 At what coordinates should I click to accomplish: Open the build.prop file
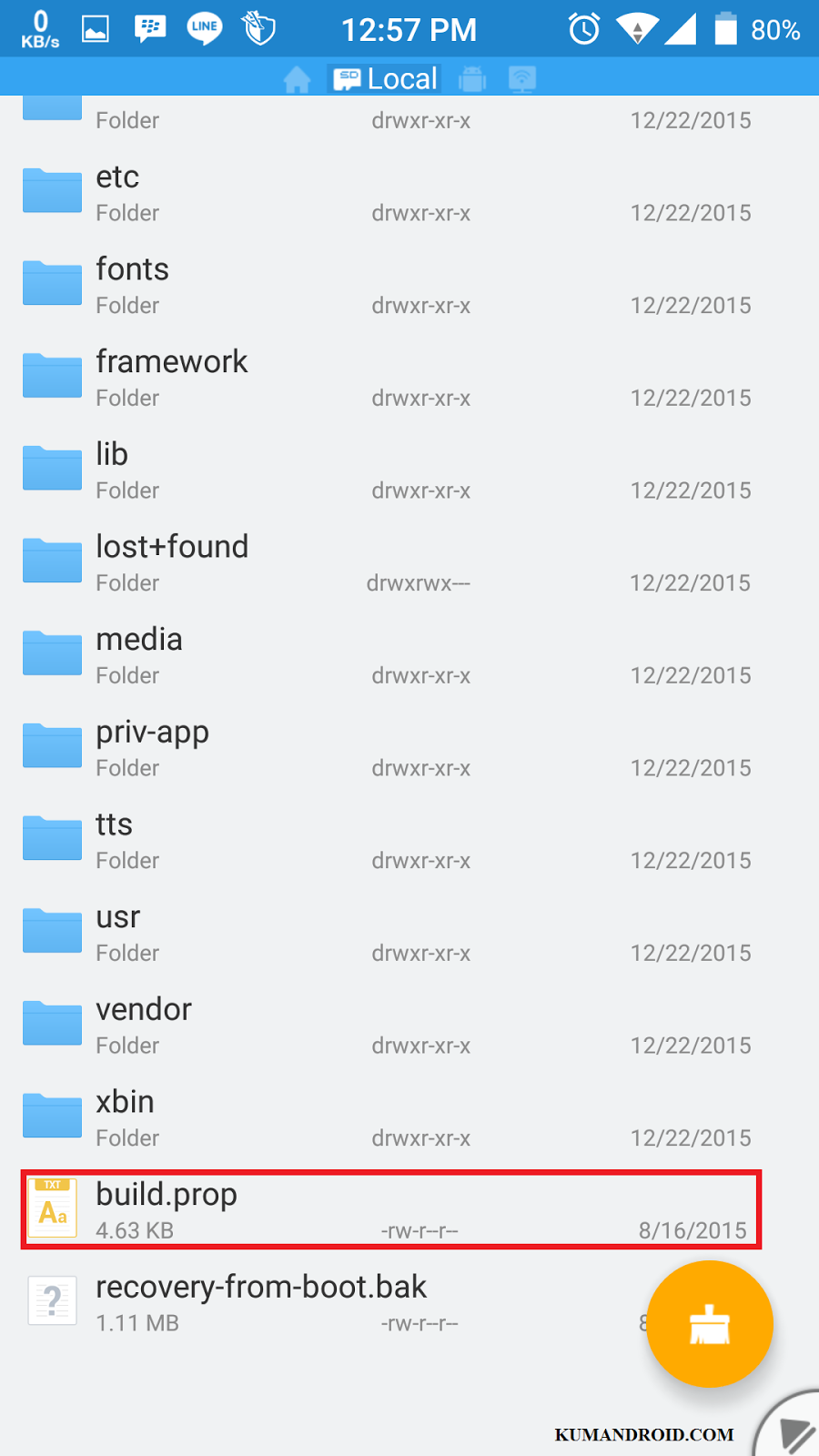(x=167, y=1195)
